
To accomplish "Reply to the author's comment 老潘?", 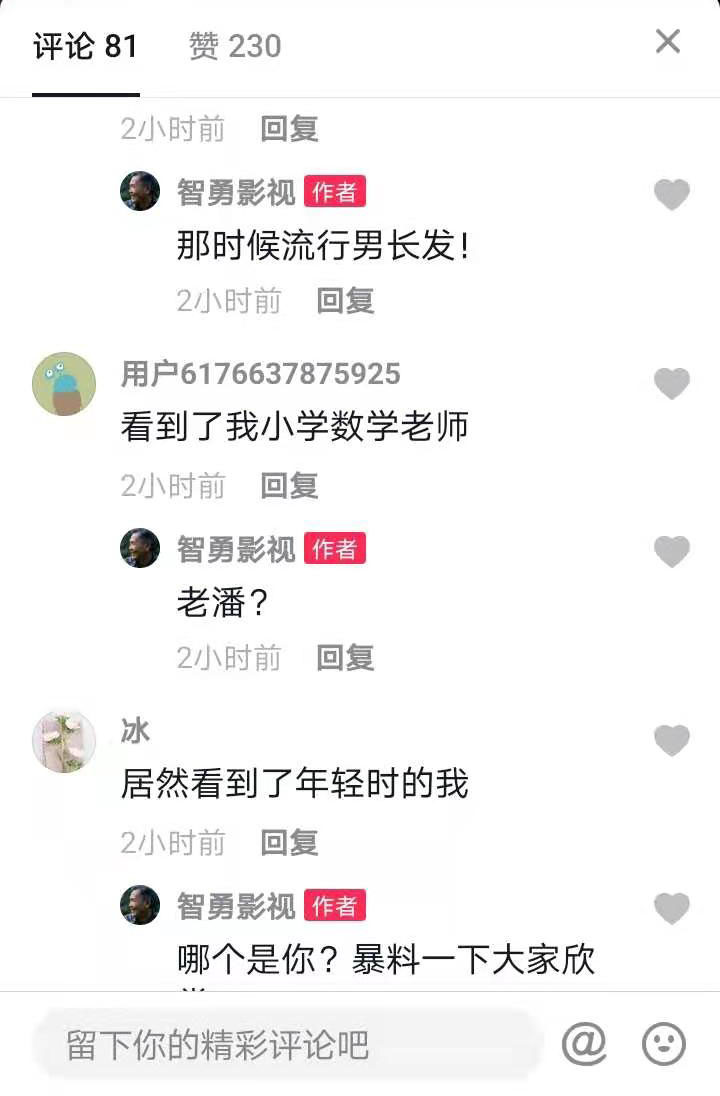I will [345, 658].
